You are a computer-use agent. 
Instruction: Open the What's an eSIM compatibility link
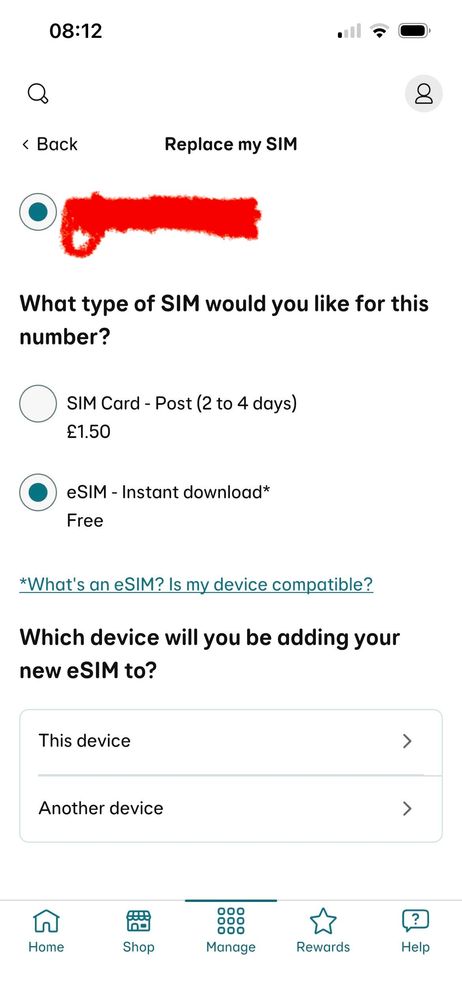tap(196, 584)
